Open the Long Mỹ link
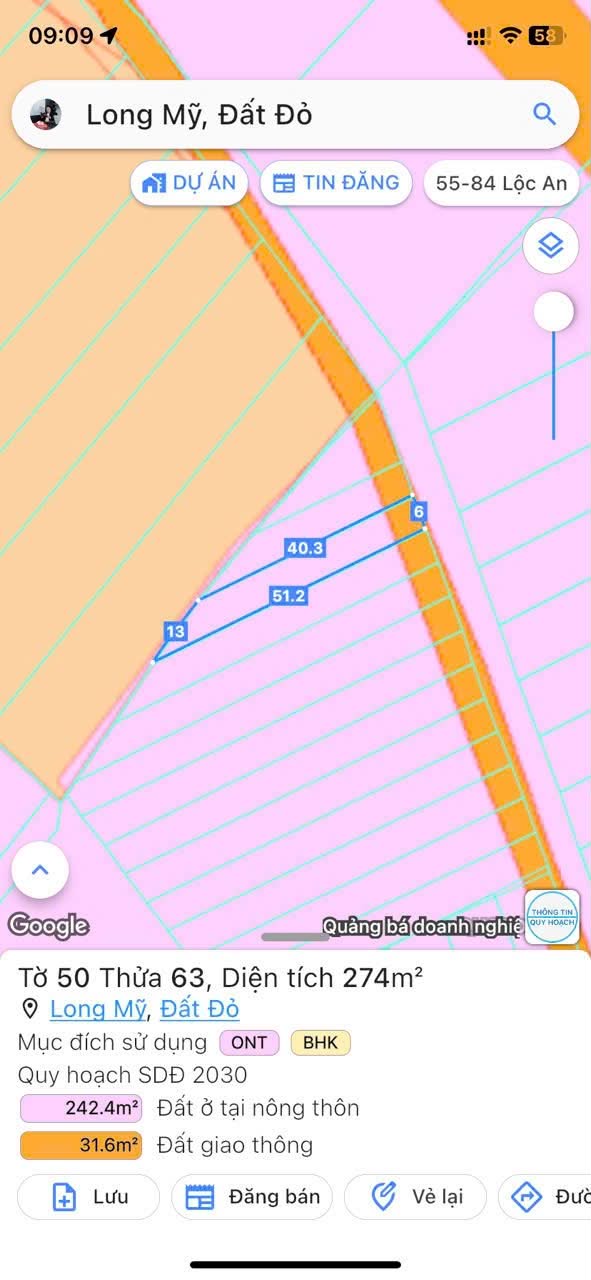The height and width of the screenshot is (1280, 591). (x=99, y=1008)
